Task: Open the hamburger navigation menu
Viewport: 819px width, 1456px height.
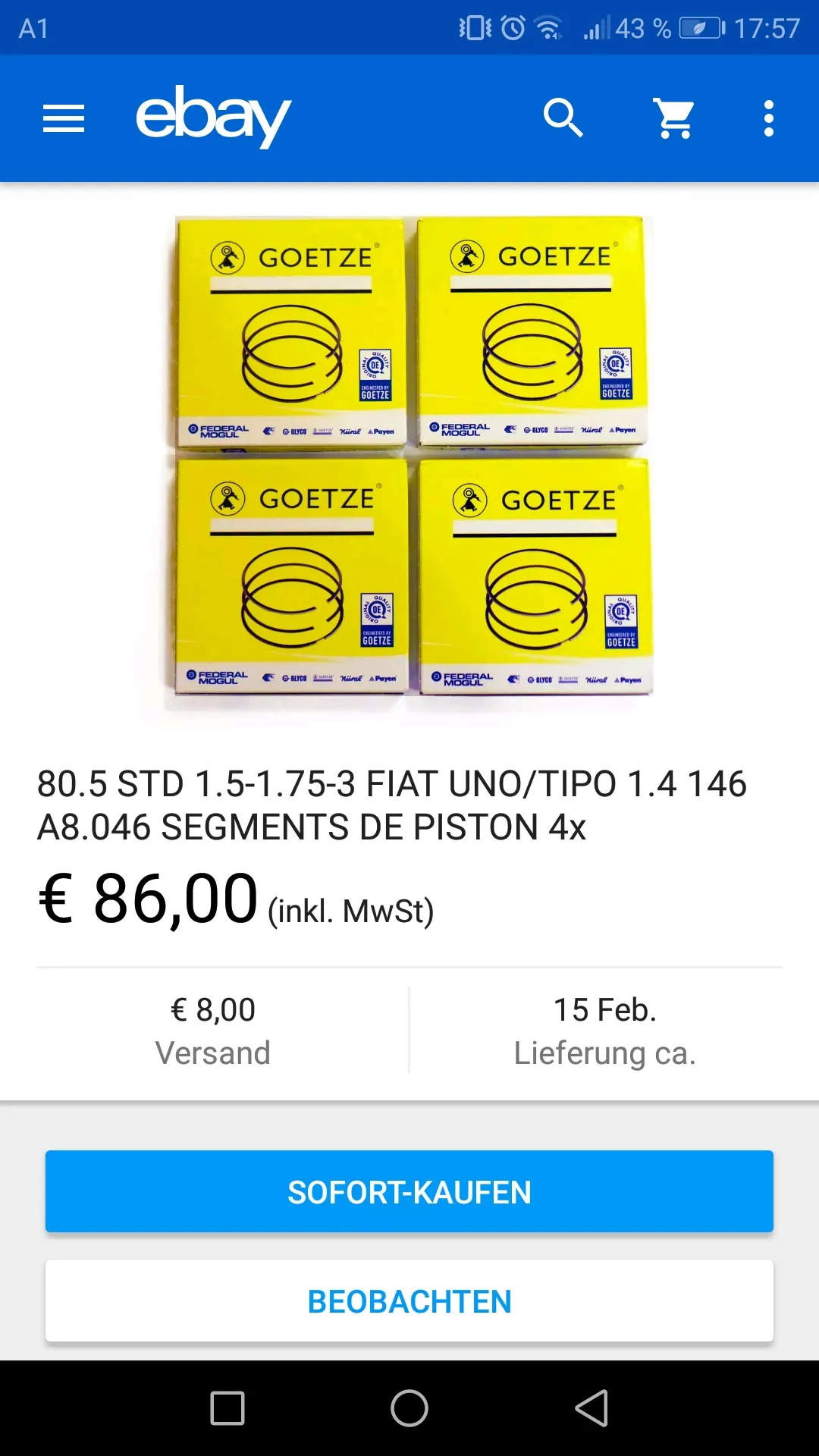Action: (x=64, y=118)
